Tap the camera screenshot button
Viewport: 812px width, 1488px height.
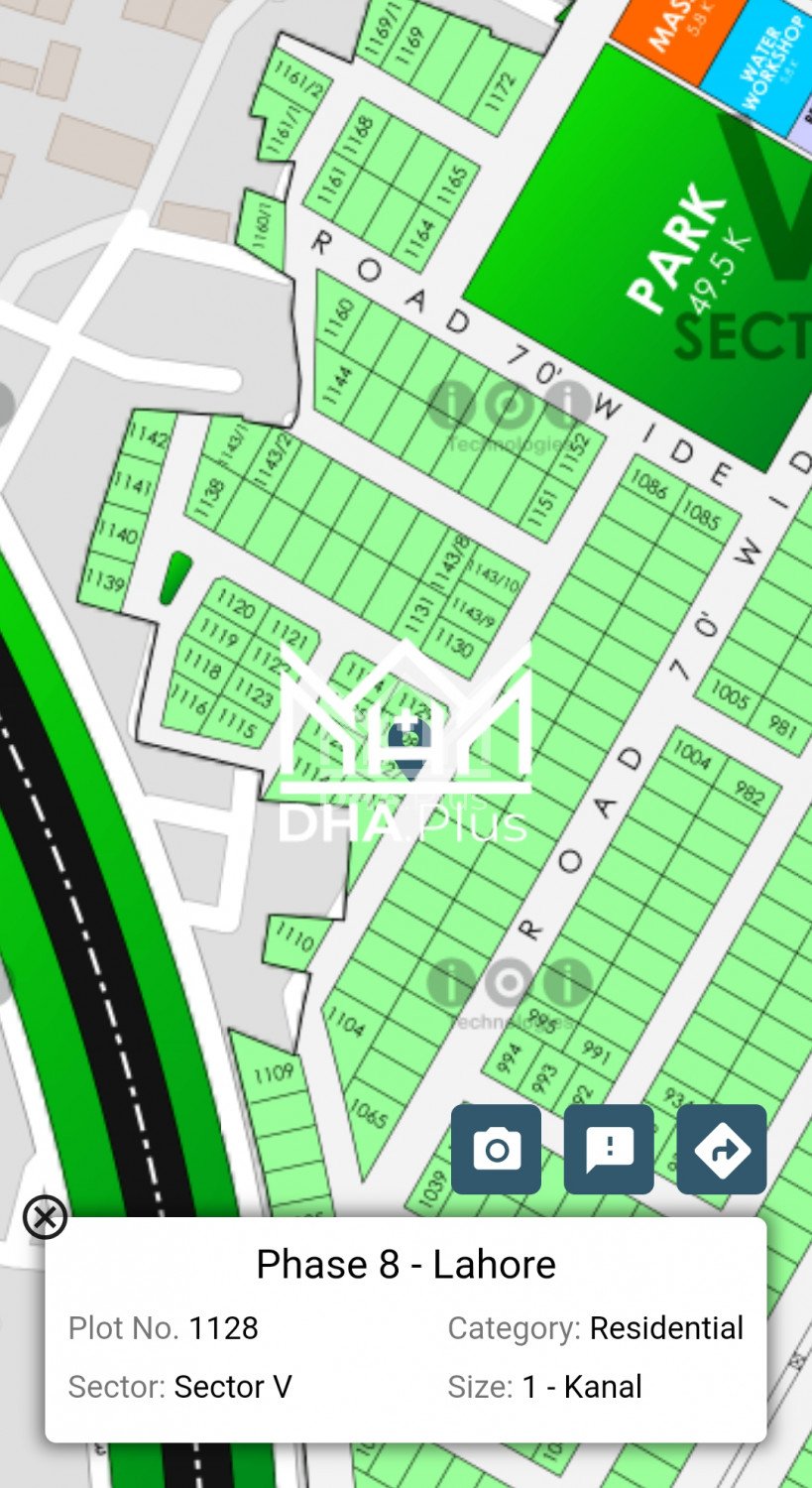click(x=496, y=1149)
